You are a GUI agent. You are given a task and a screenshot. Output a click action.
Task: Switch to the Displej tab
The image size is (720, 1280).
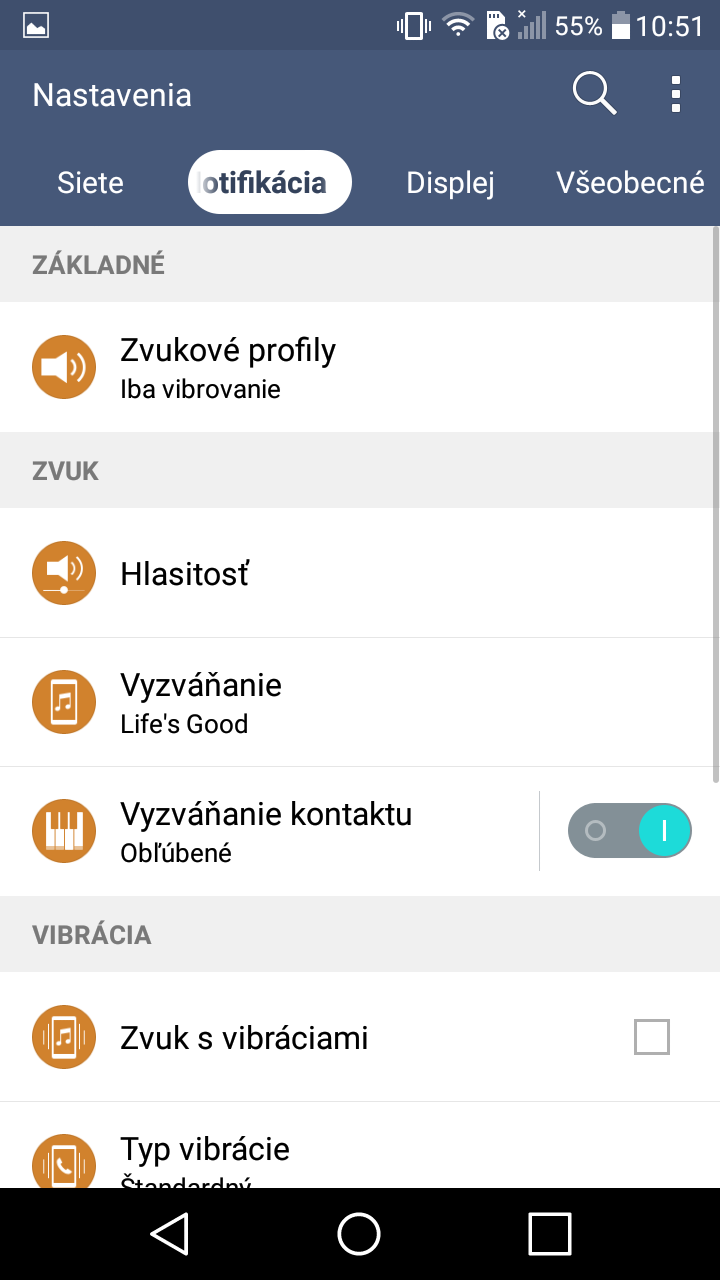coord(450,183)
